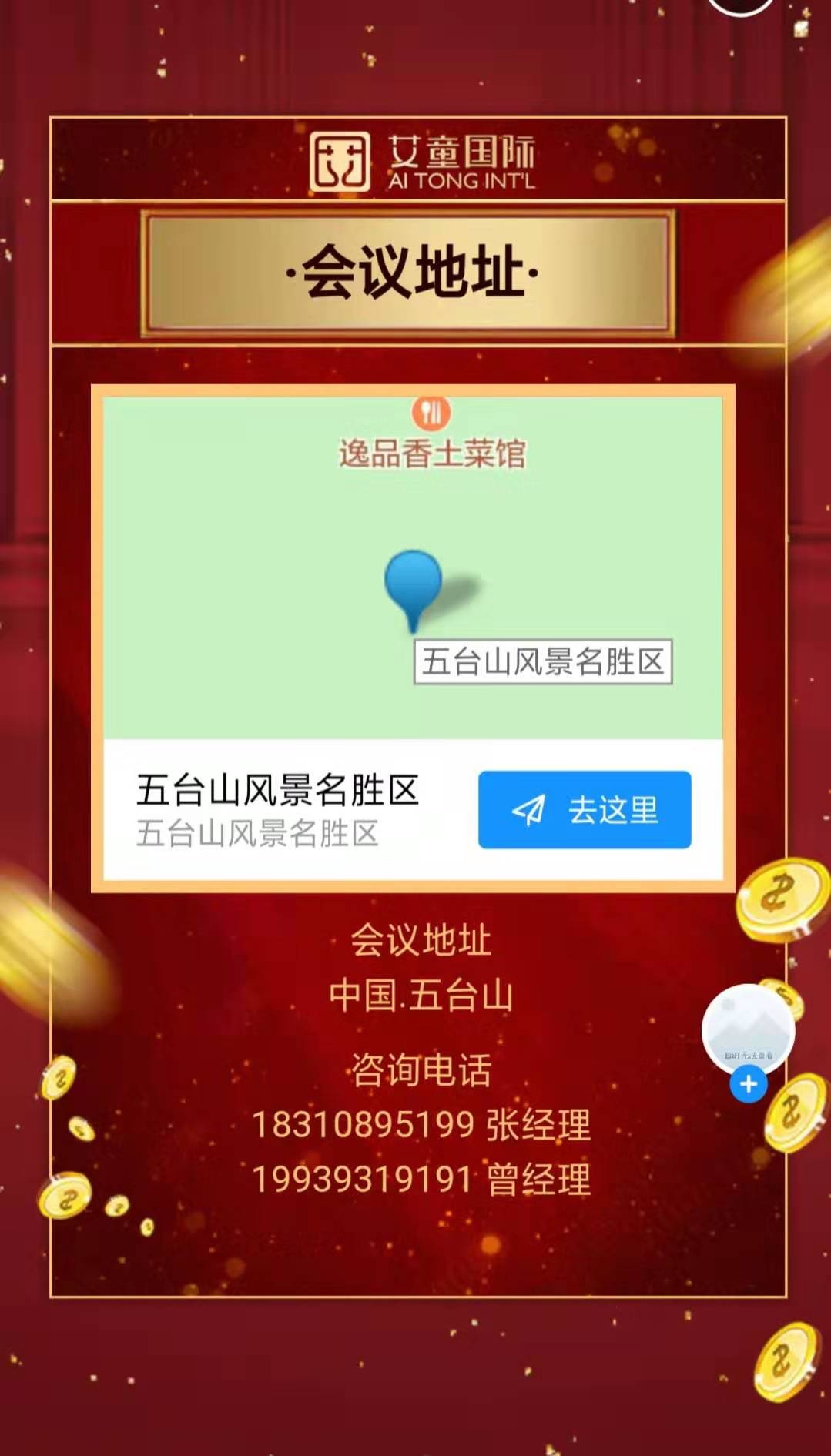831x1456 pixels.
Task: Tap the blue plus follow button
Action: point(748,1084)
